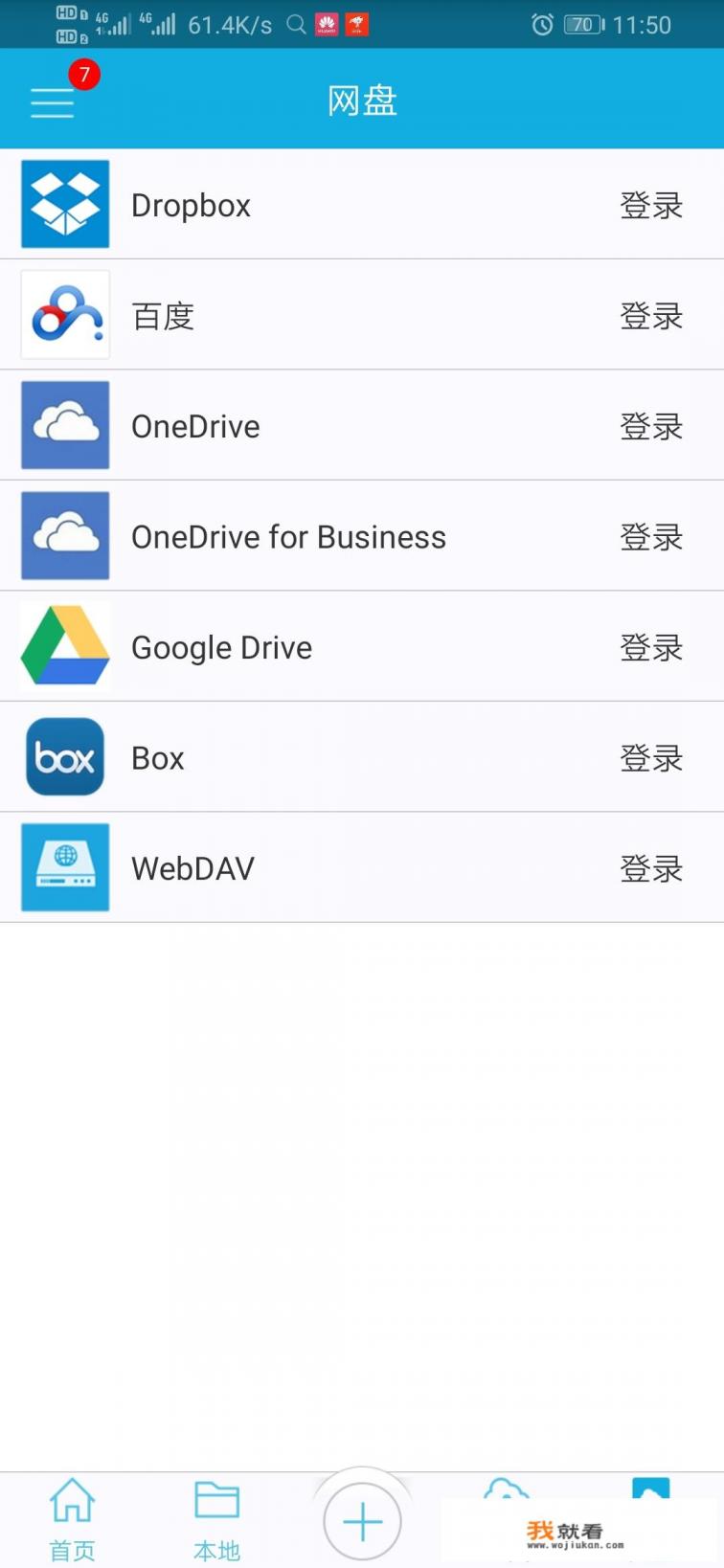Click the Box service icon

(x=64, y=756)
